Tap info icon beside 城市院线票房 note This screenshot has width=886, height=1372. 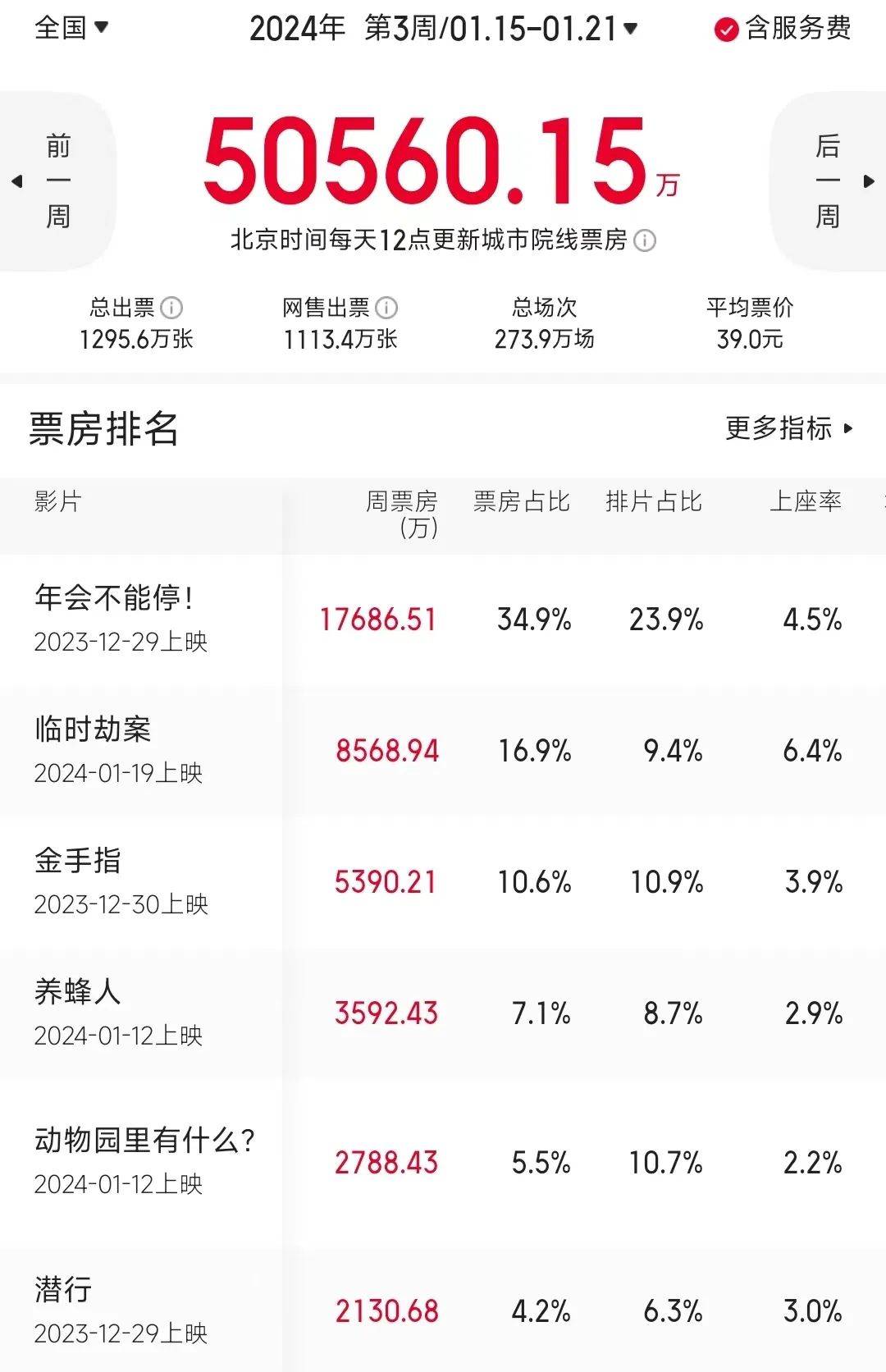(646, 241)
